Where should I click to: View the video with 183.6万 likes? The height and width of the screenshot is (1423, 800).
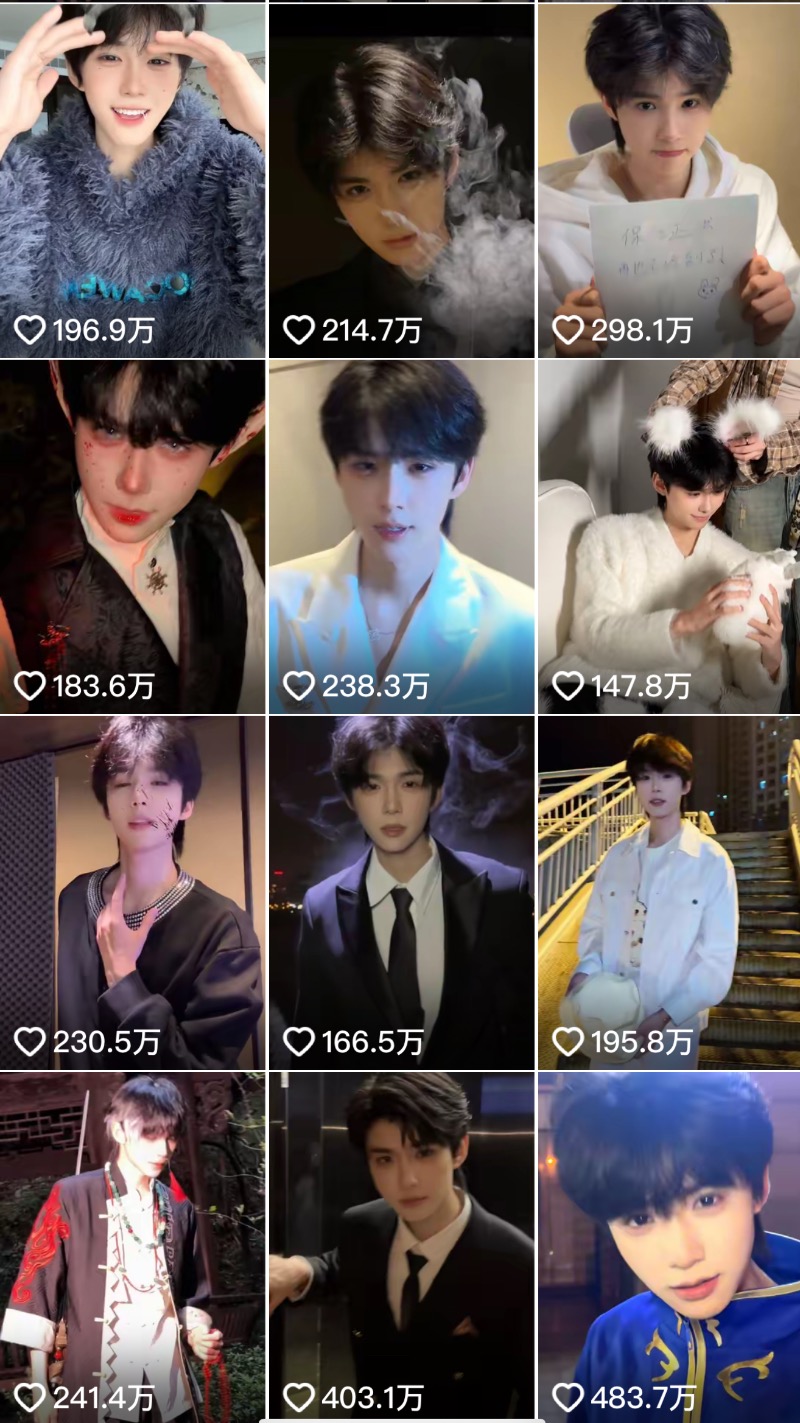pyautogui.click(x=132, y=536)
